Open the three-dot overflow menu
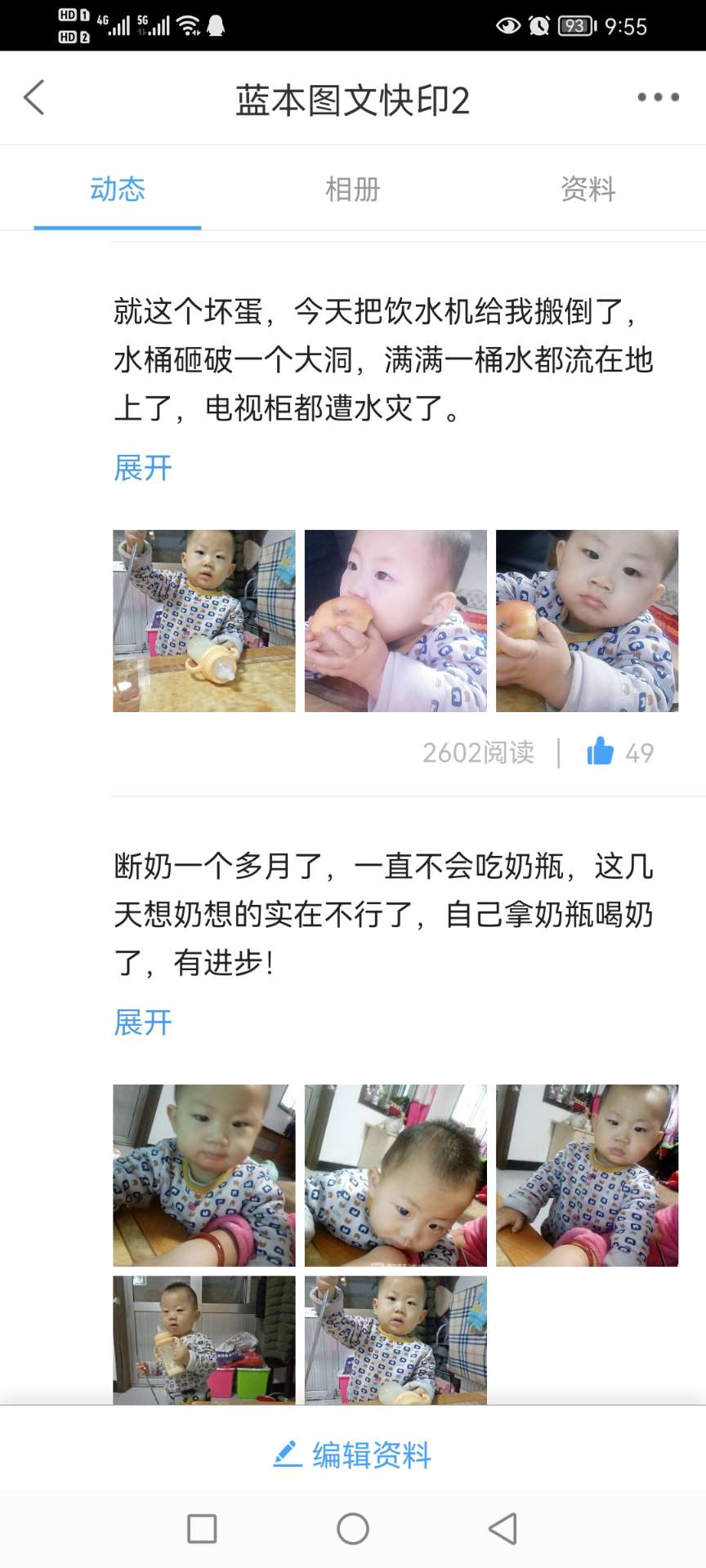Viewport: 706px width, 1568px height. tap(658, 97)
